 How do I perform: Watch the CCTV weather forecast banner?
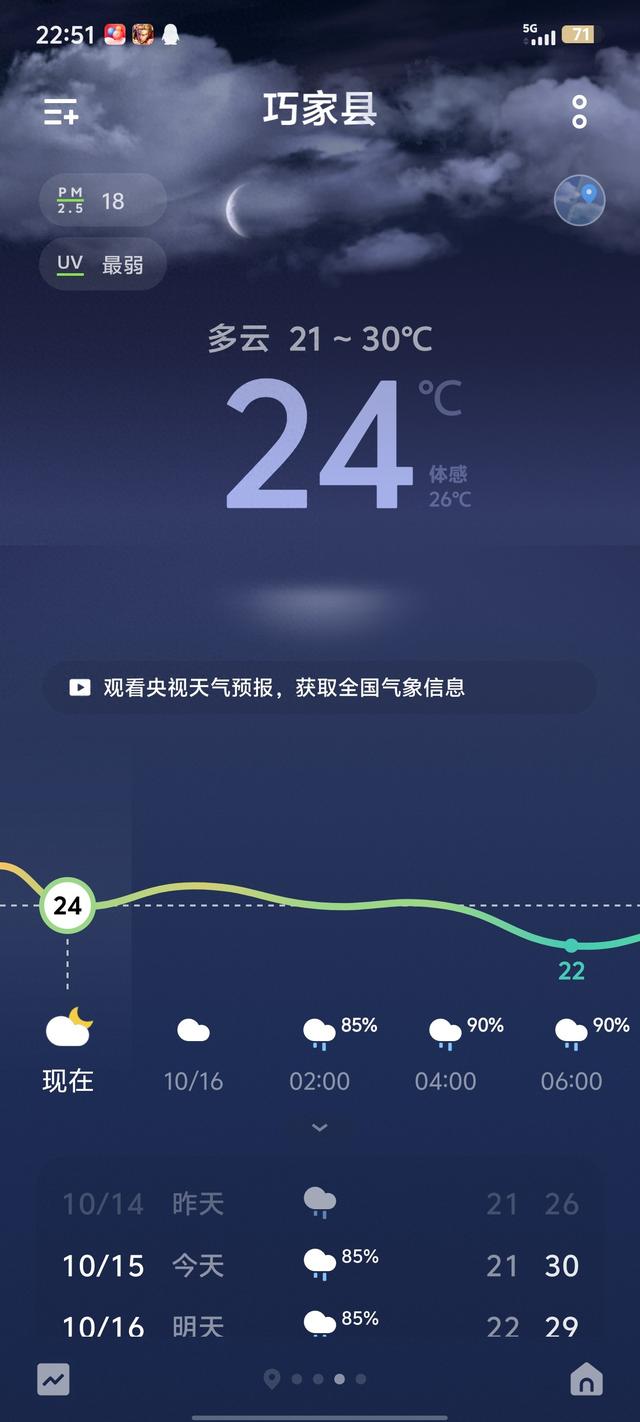click(x=320, y=687)
